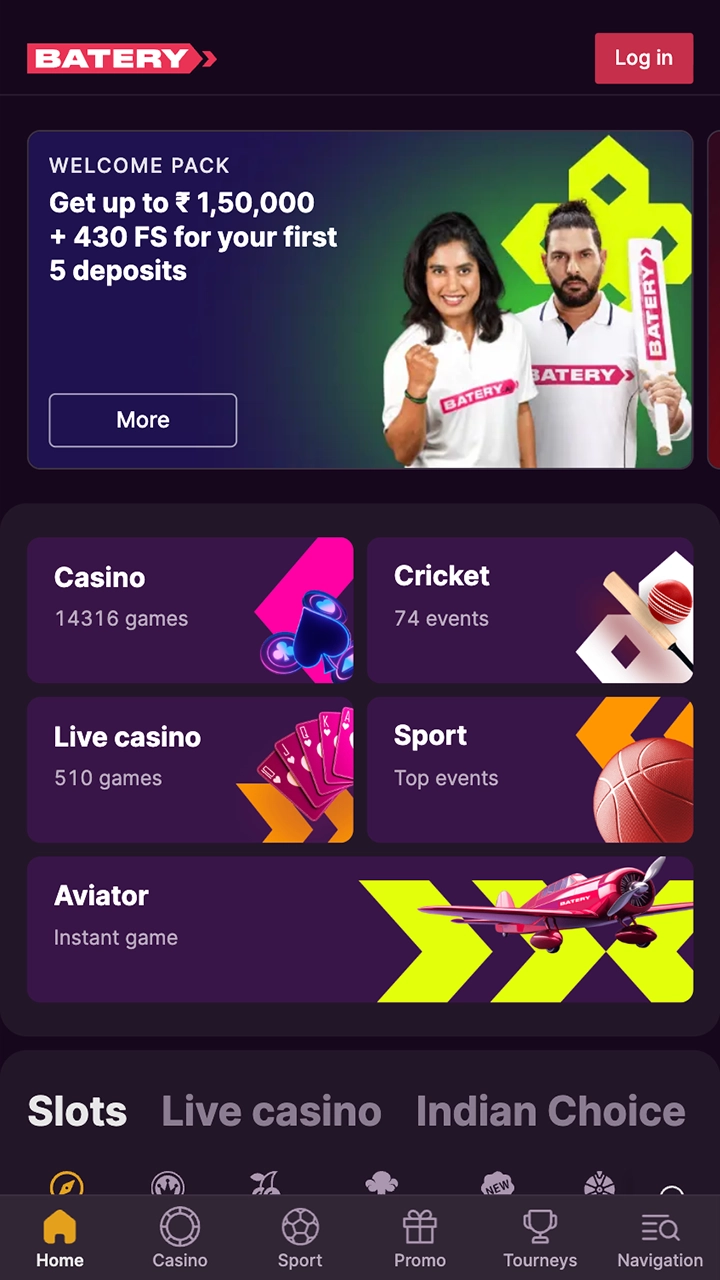This screenshot has height=1280, width=720.
Task: Open Sport from the bottom bar
Action: pos(300,1237)
